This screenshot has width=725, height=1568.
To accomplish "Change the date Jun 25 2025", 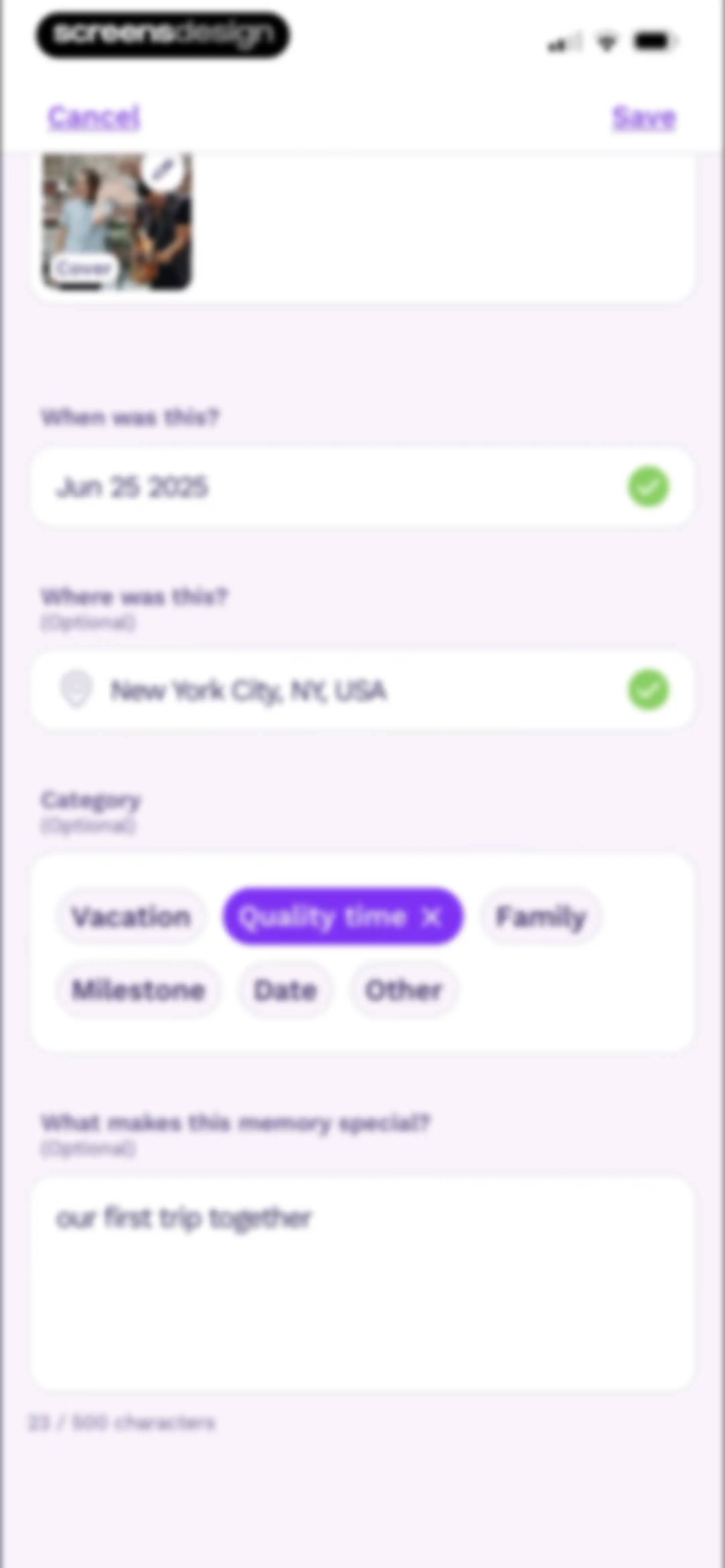I will tap(362, 487).
